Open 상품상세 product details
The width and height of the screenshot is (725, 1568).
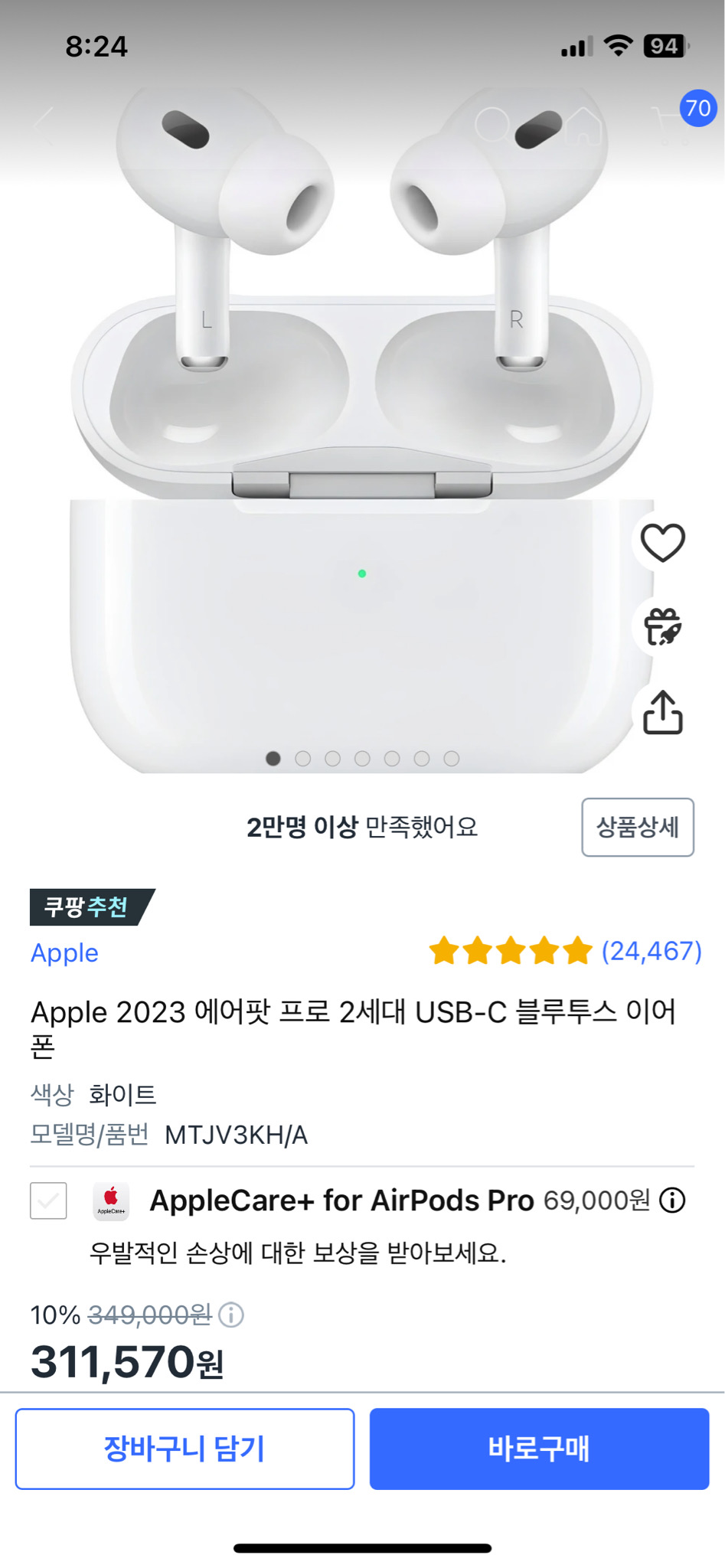(x=637, y=827)
